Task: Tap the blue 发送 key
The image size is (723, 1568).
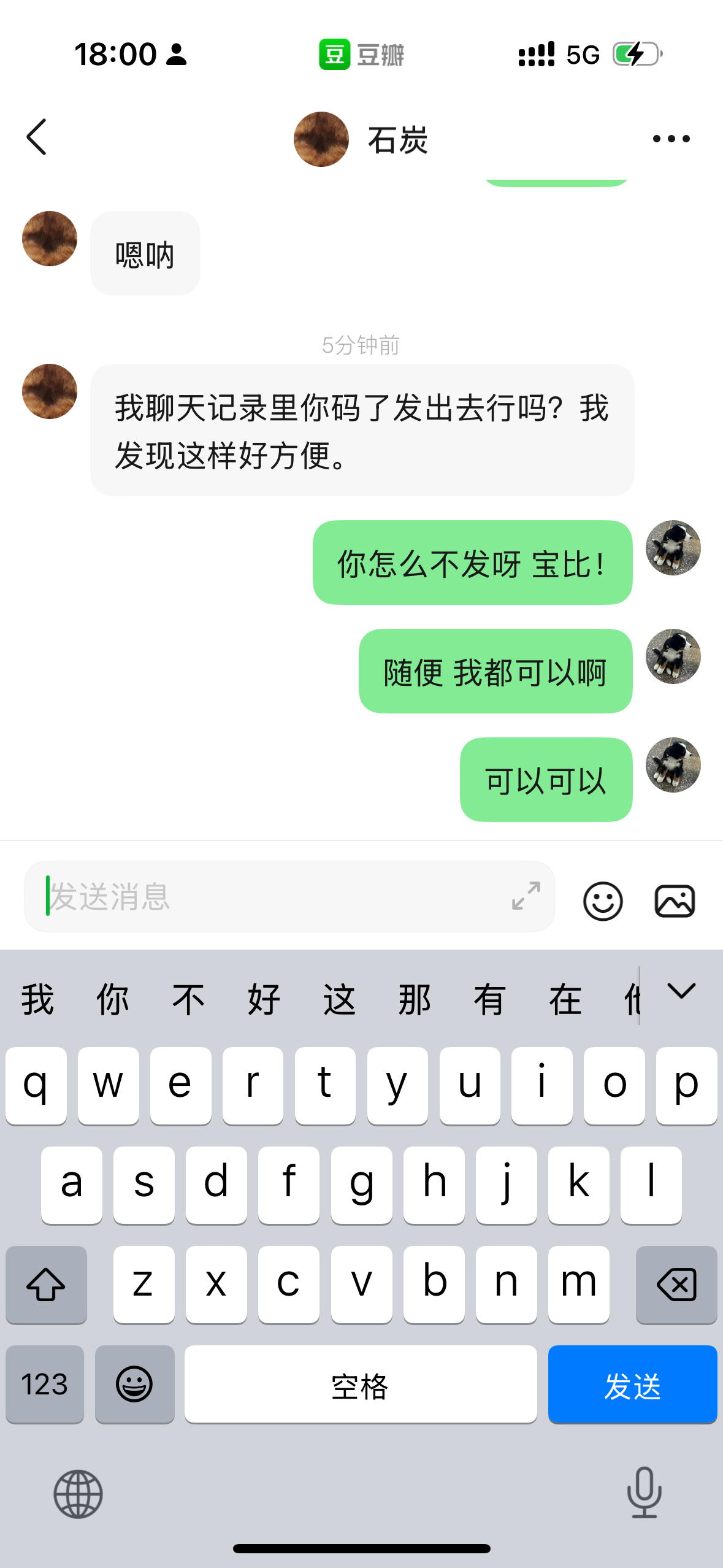Action: pos(632,1385)
